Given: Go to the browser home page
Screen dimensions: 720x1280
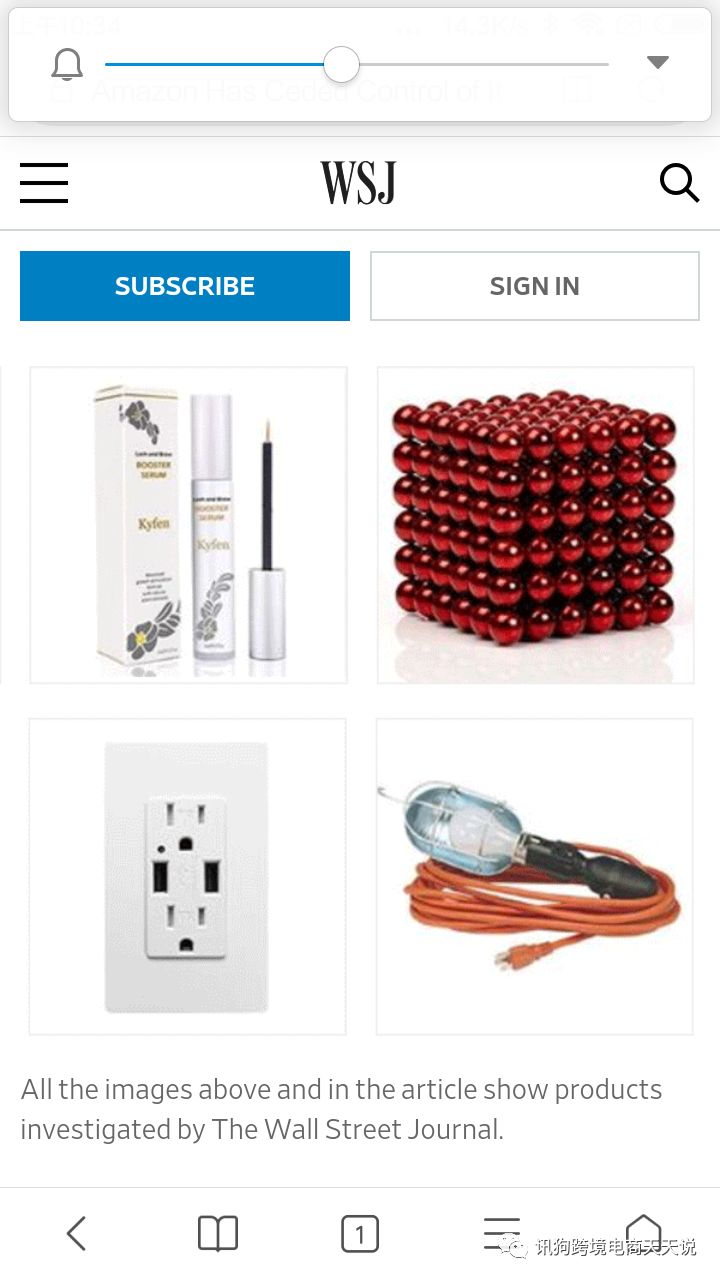Looking at the screenshot, I should coord(643,1230).
